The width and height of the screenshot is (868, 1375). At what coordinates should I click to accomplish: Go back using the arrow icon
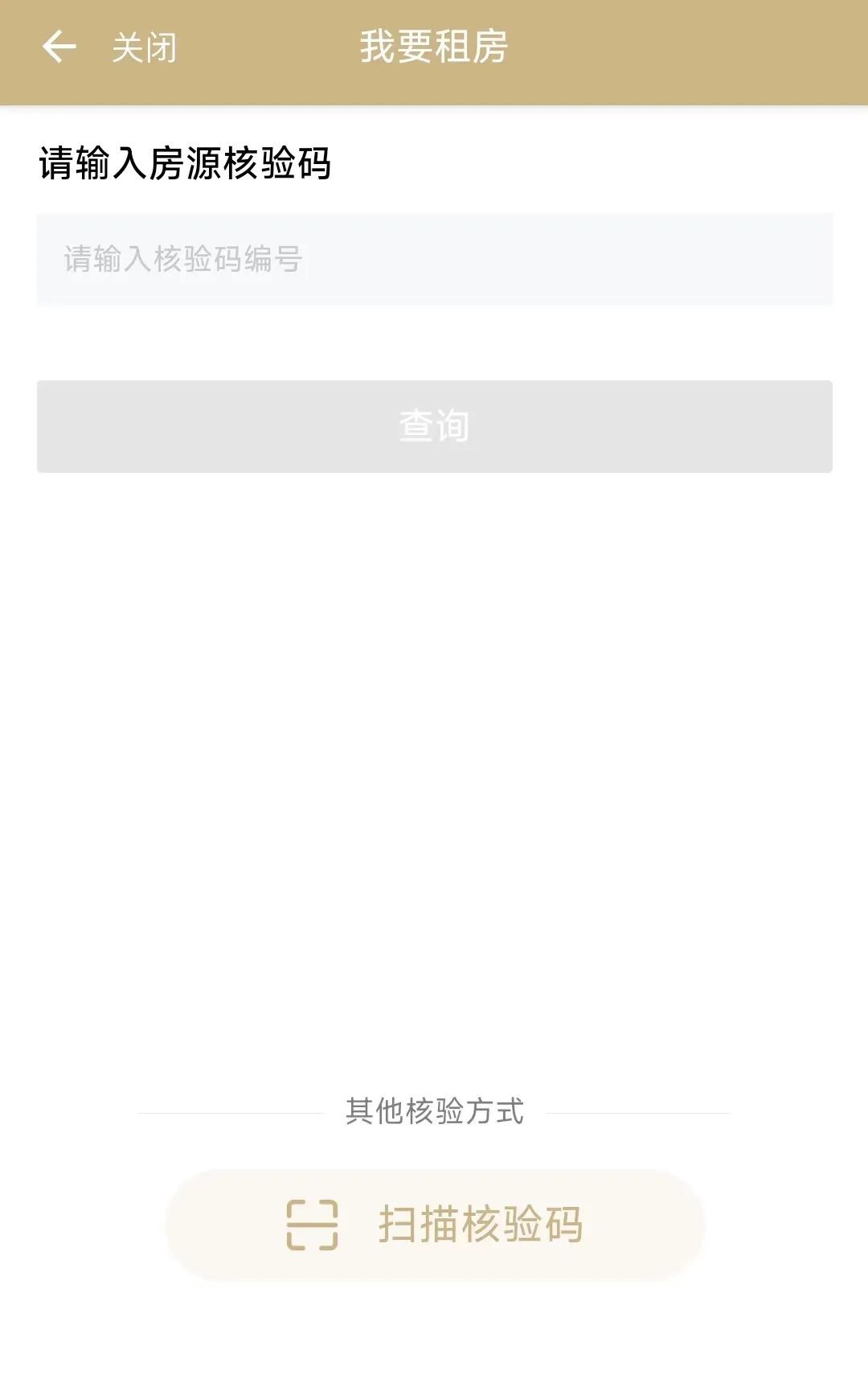click(59, 47)
